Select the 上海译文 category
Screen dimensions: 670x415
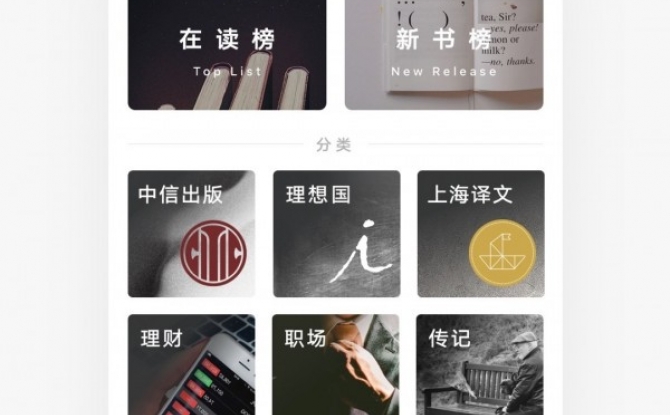[x=480, y=234]
